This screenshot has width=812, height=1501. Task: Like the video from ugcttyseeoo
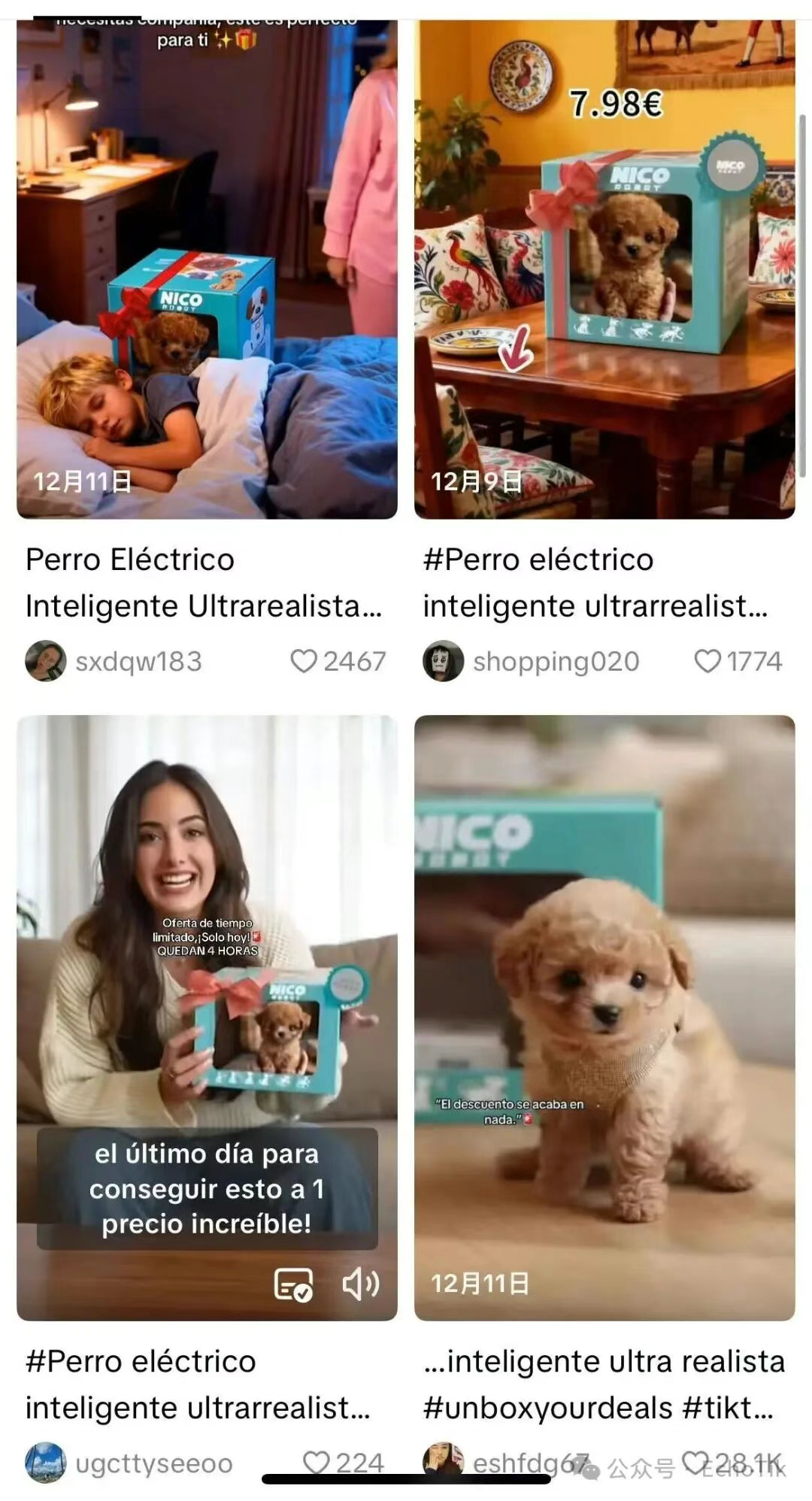coord(316,1463)
